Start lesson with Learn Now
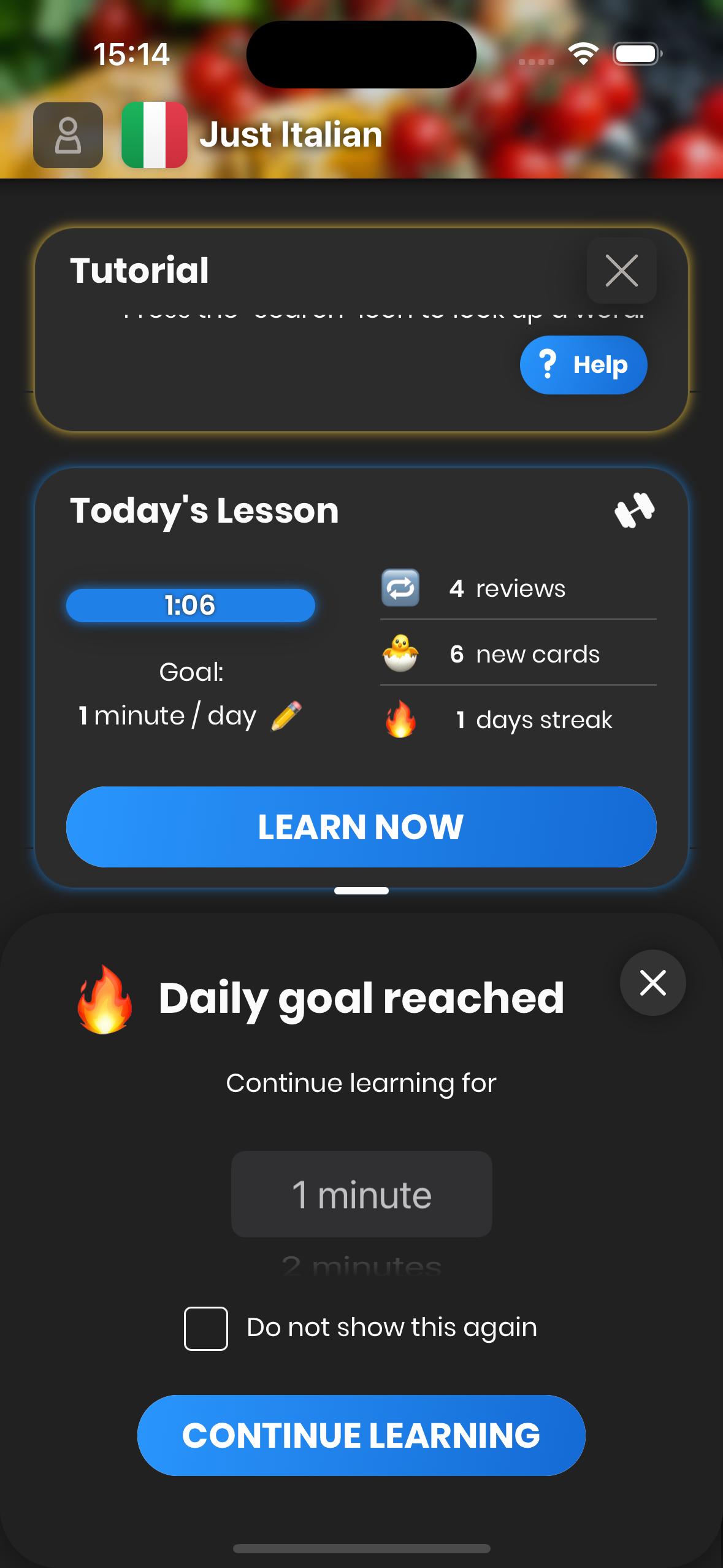The height and width of the screenshot is (1568, 723). pos(361,826)
